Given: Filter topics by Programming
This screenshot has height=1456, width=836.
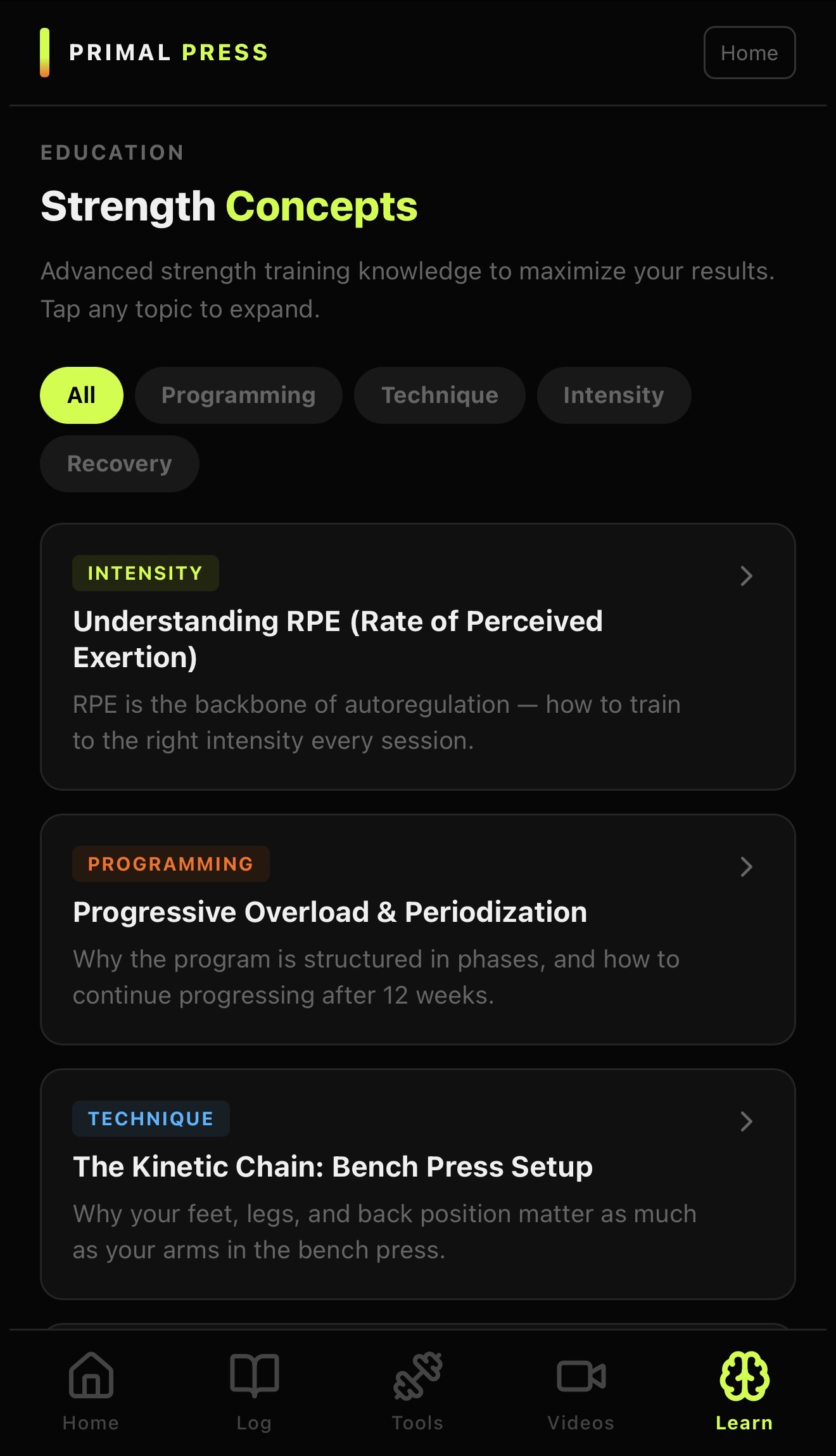Looking at the screenshot, I should 238,395.
